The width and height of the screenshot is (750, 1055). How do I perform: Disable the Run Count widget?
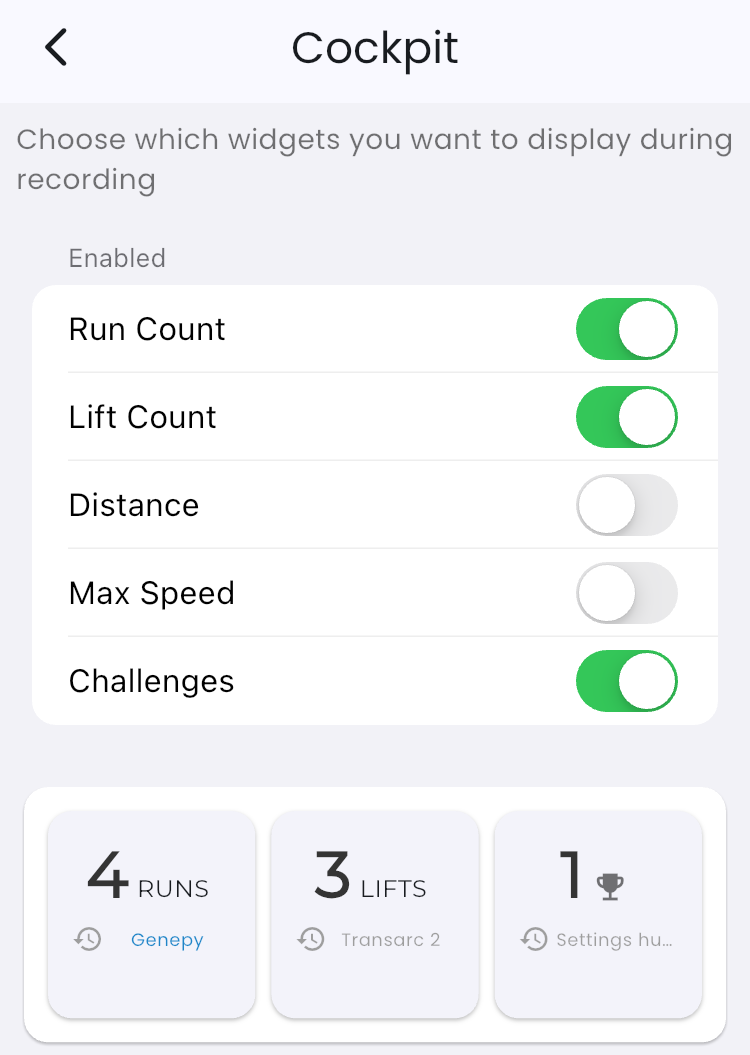click(x=626, y=329)
